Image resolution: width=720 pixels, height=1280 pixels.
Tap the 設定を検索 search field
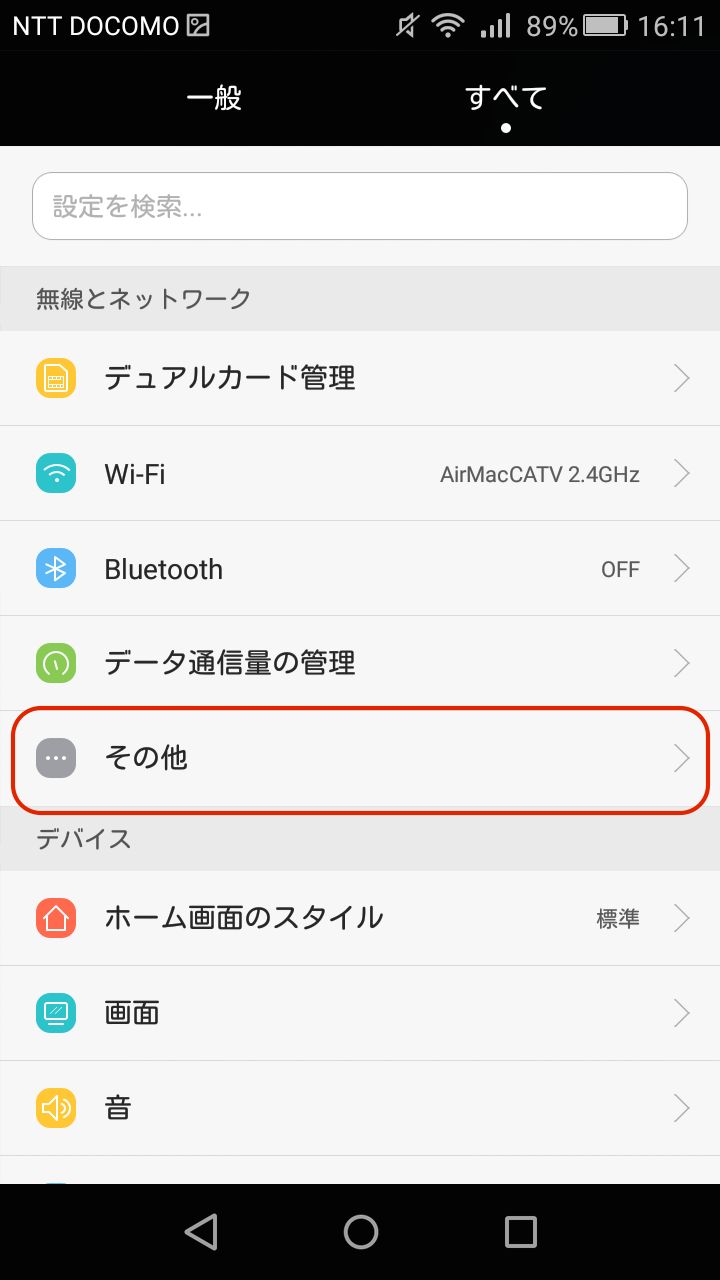click(x=360, y=206)
